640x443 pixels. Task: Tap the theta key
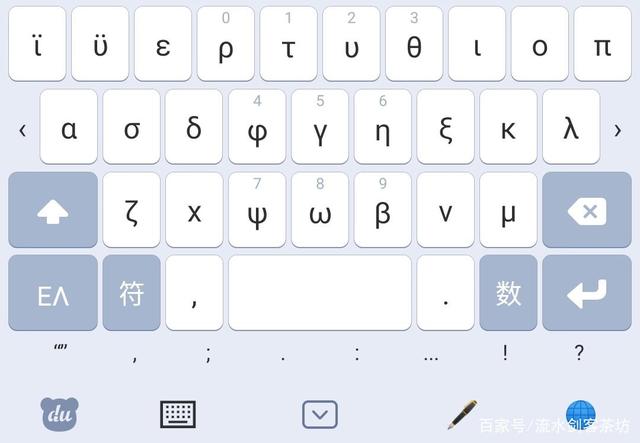[x=414, y=45]
